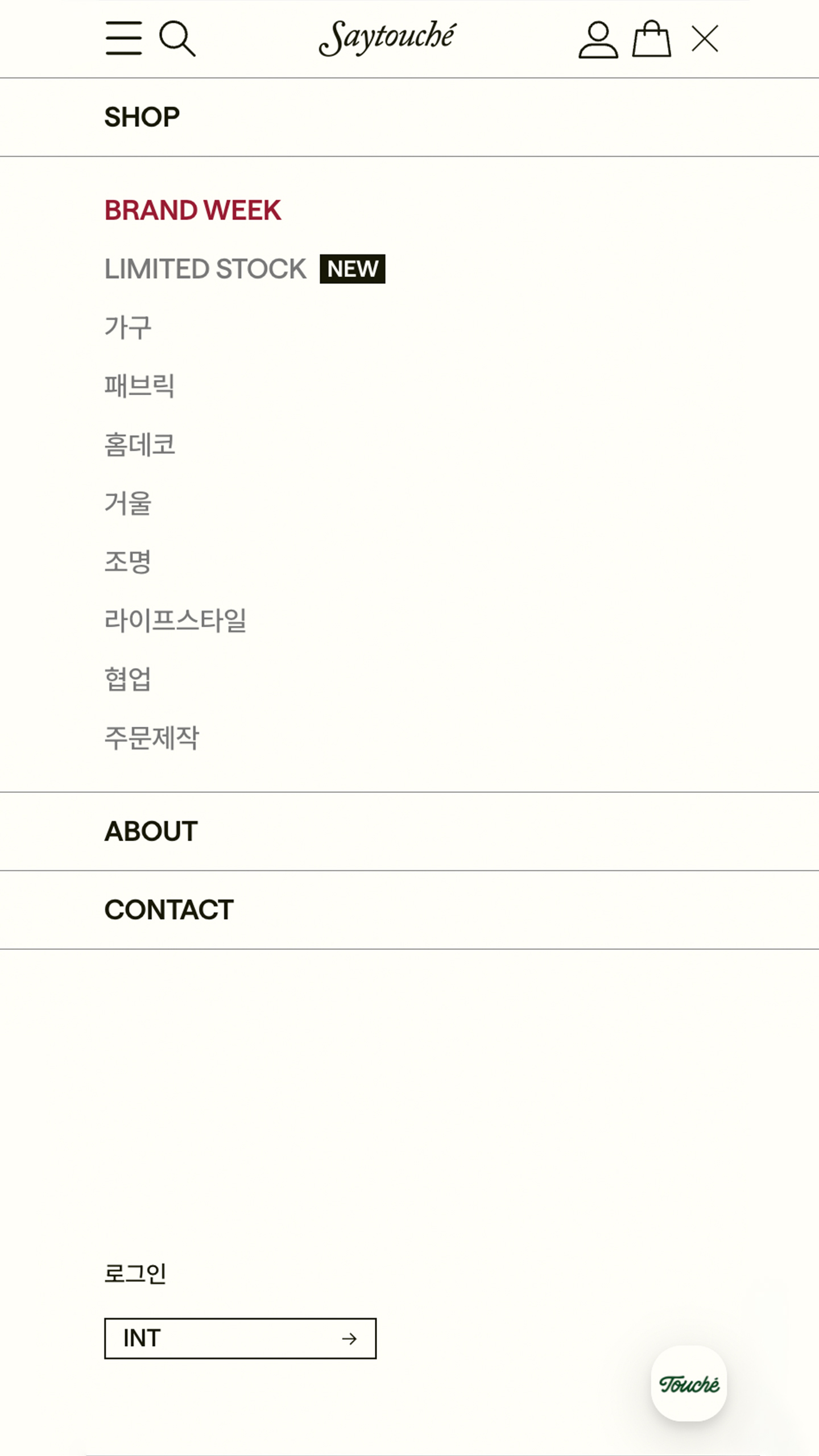Collapse the SHOP section
This screenshot has height=1456, width=819.
pos(409,117)
